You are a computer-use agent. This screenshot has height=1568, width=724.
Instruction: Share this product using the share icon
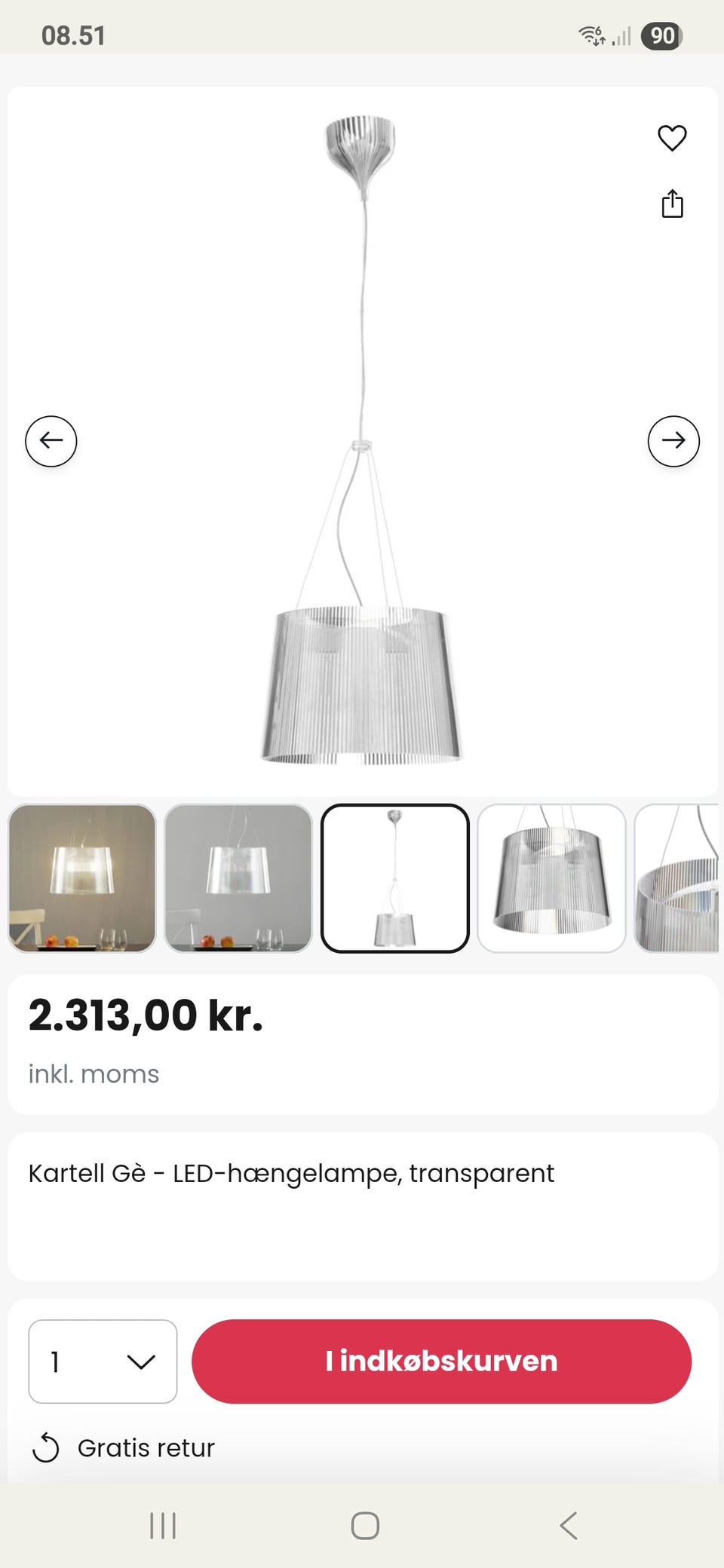click(x=672, y=204)
